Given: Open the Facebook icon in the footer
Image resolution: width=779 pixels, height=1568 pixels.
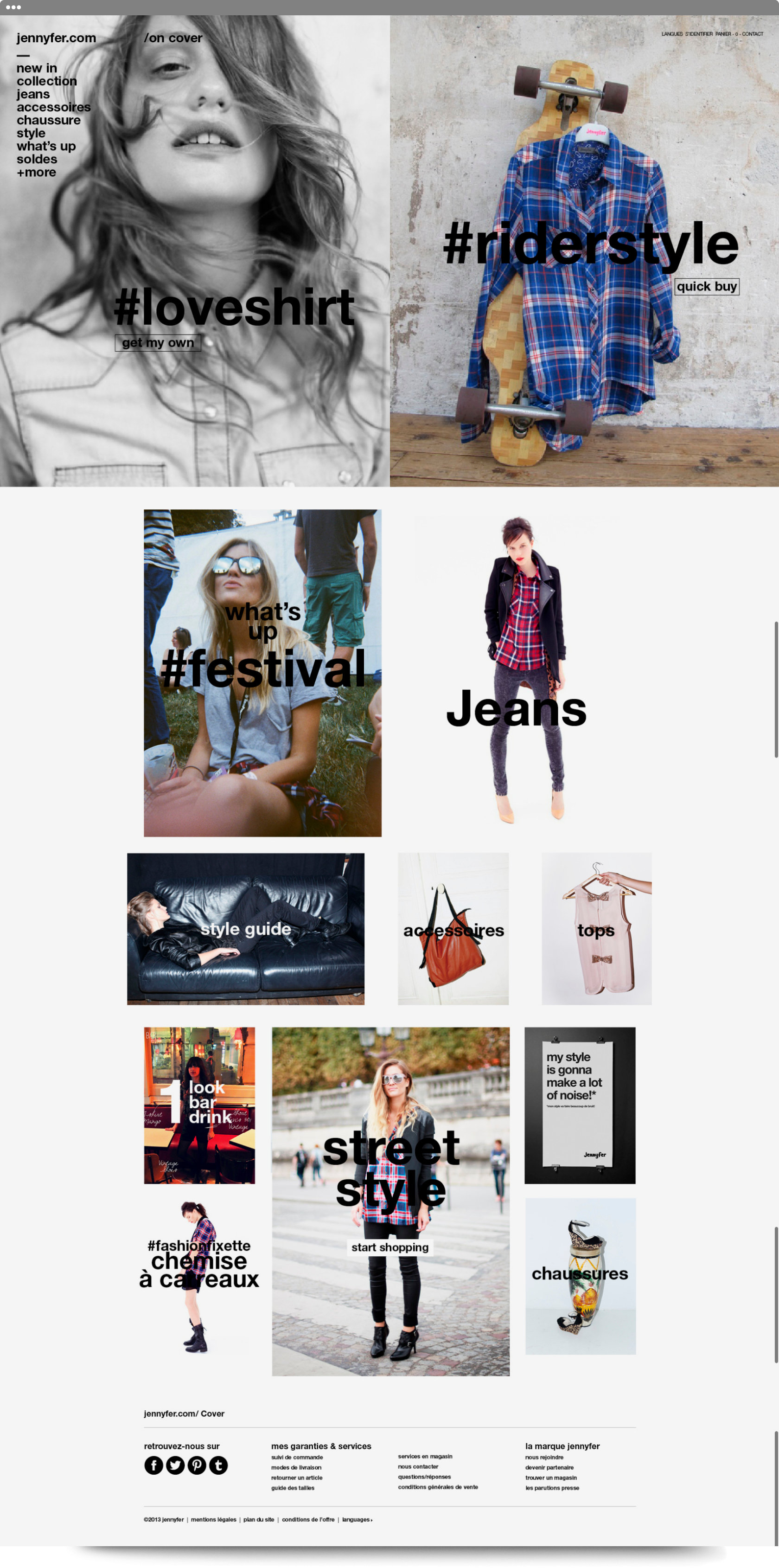Looking at the screenshot, I should click(153, 1465).
